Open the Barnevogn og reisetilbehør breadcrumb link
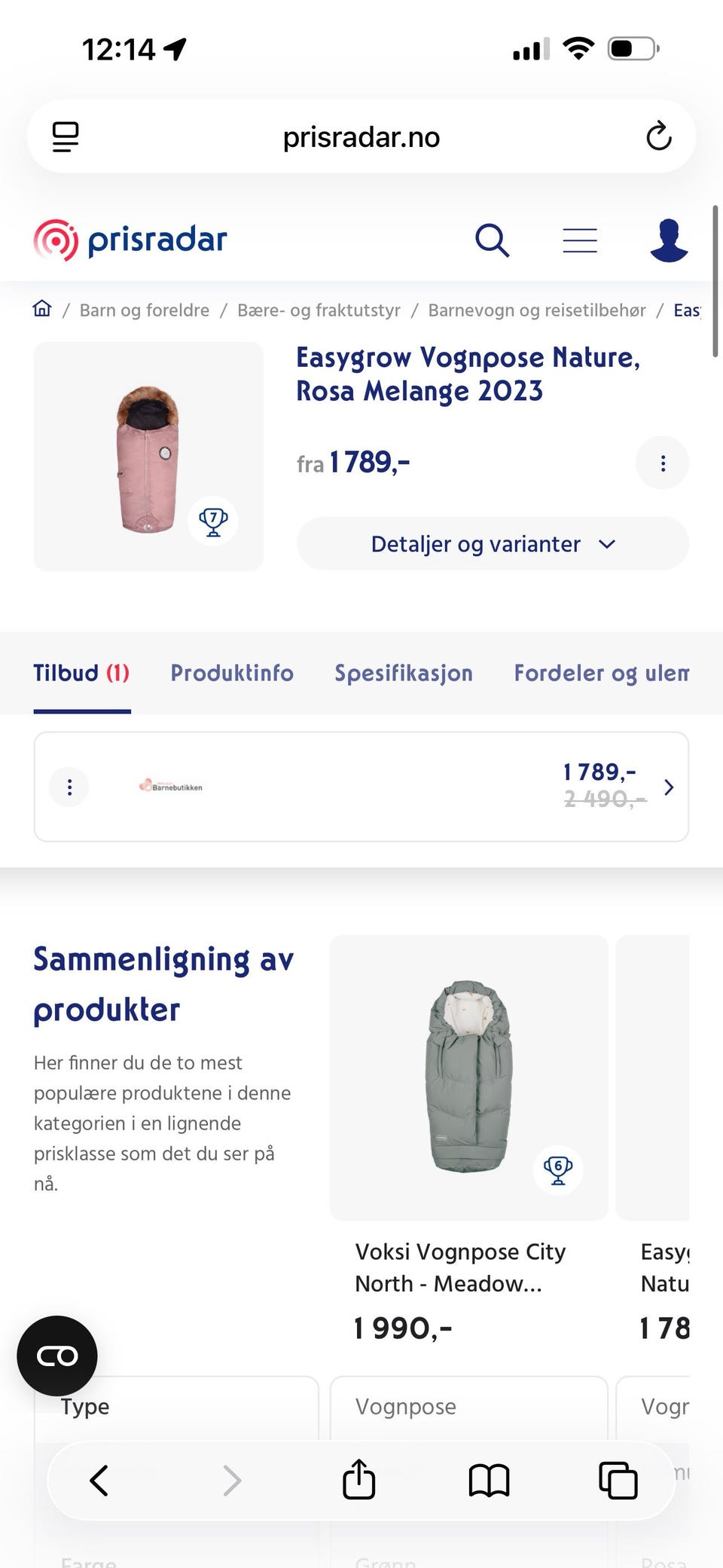 pos(536,309)
